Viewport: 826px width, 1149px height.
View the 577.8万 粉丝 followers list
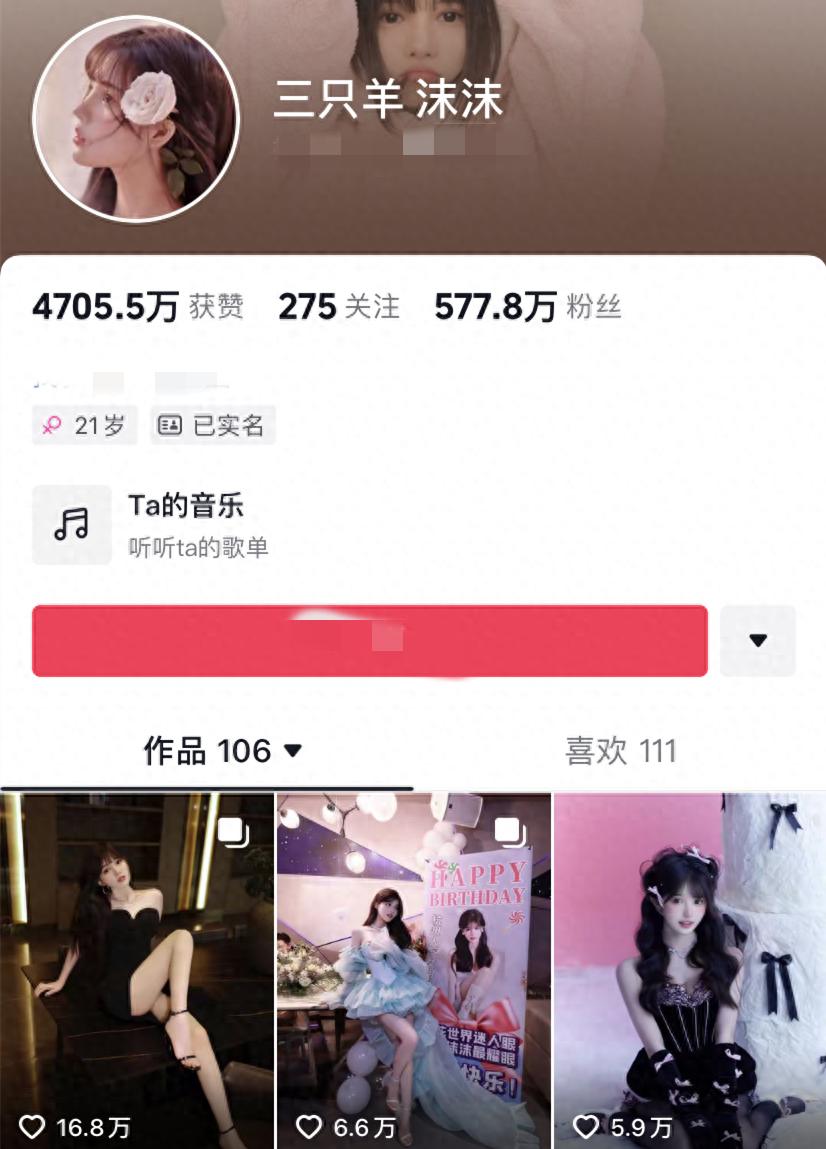point(527,307)
